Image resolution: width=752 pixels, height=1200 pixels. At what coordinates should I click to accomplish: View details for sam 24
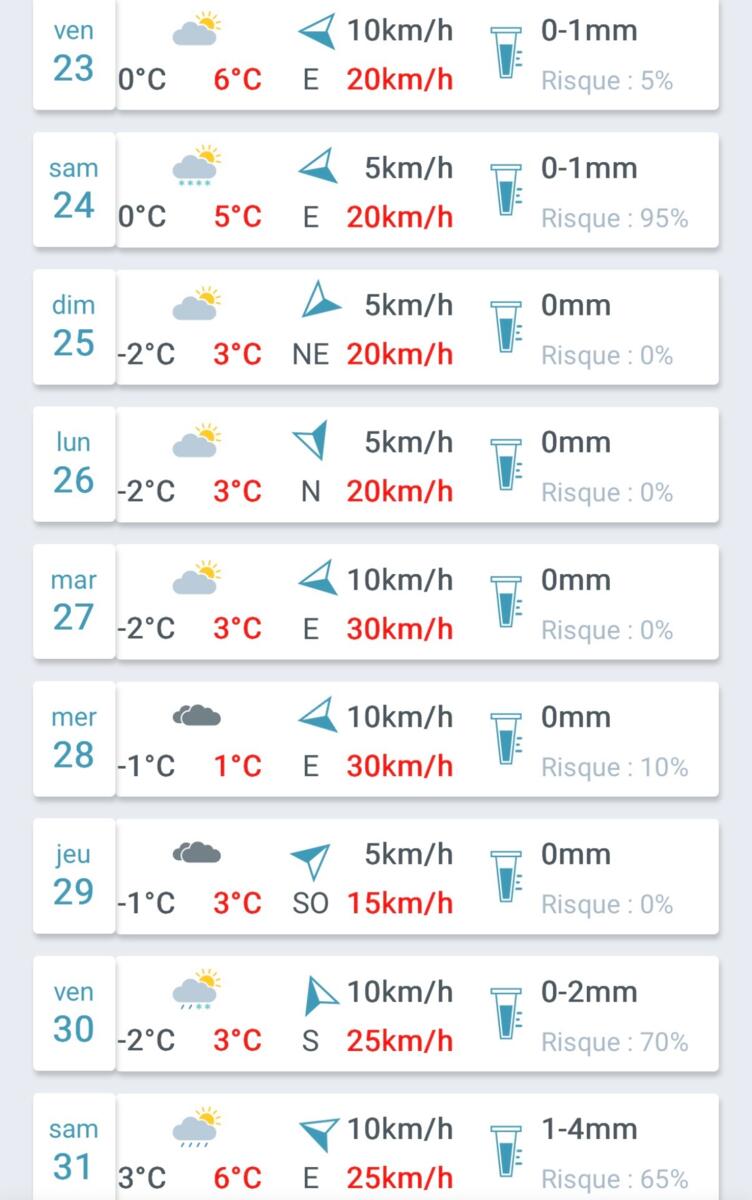pos(376,190)
